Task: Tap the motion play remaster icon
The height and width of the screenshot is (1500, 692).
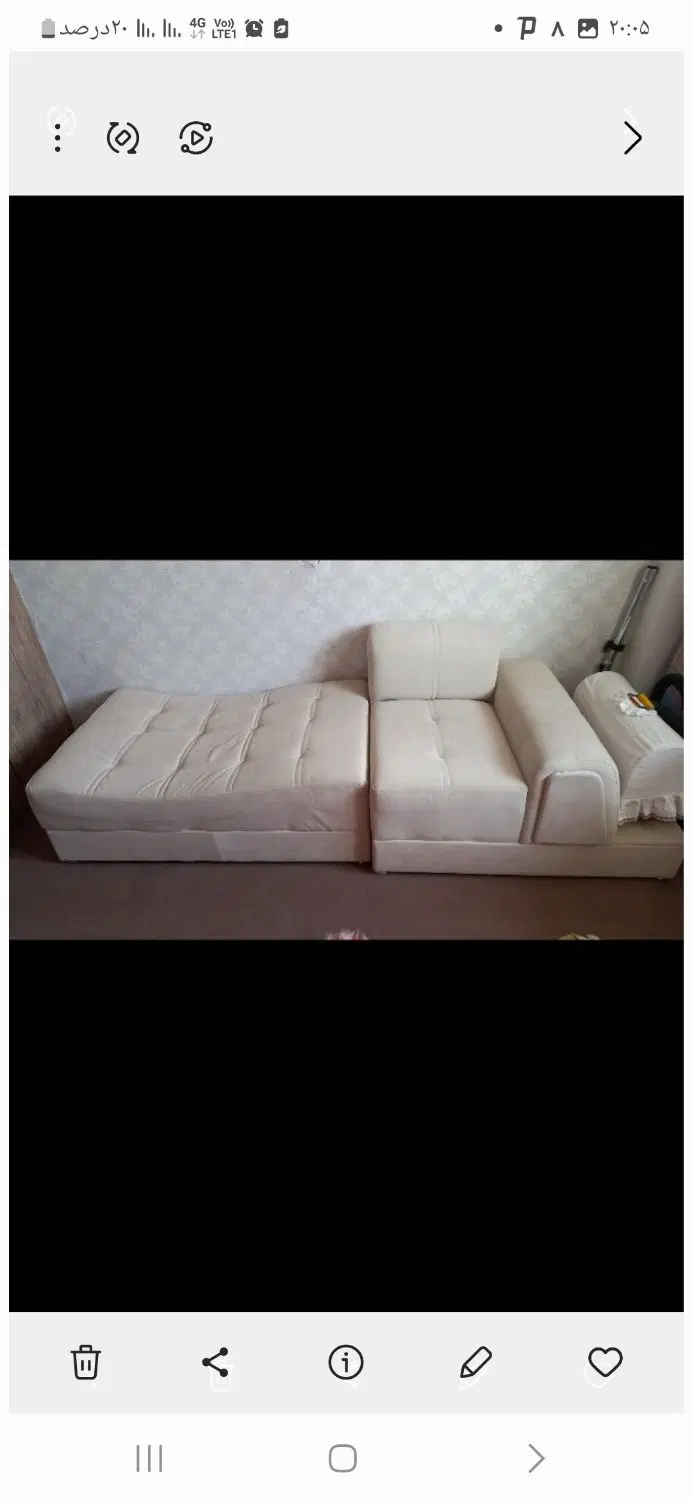Action: pyautogui.click(x=196, y=137)
